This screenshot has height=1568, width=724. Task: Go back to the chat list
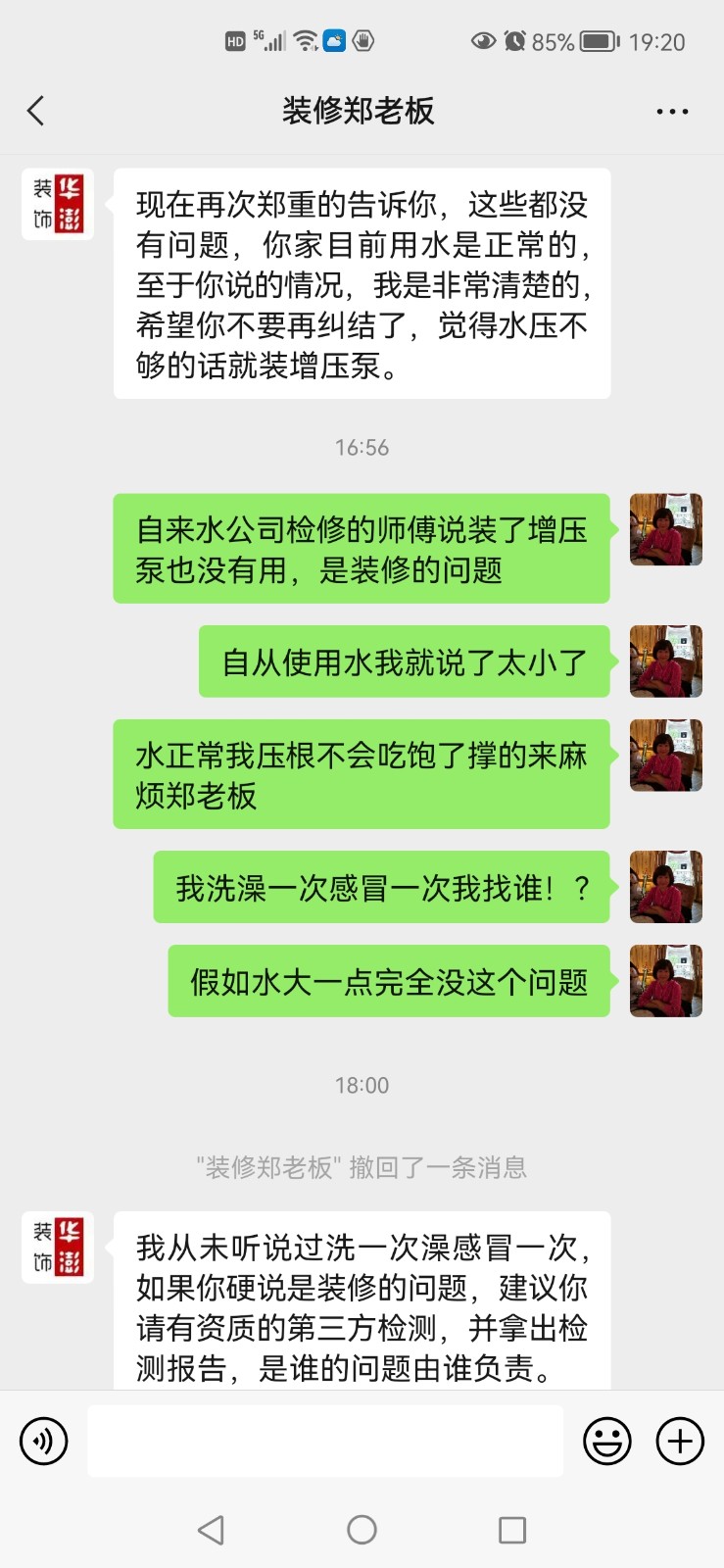(x=36, y=111)
